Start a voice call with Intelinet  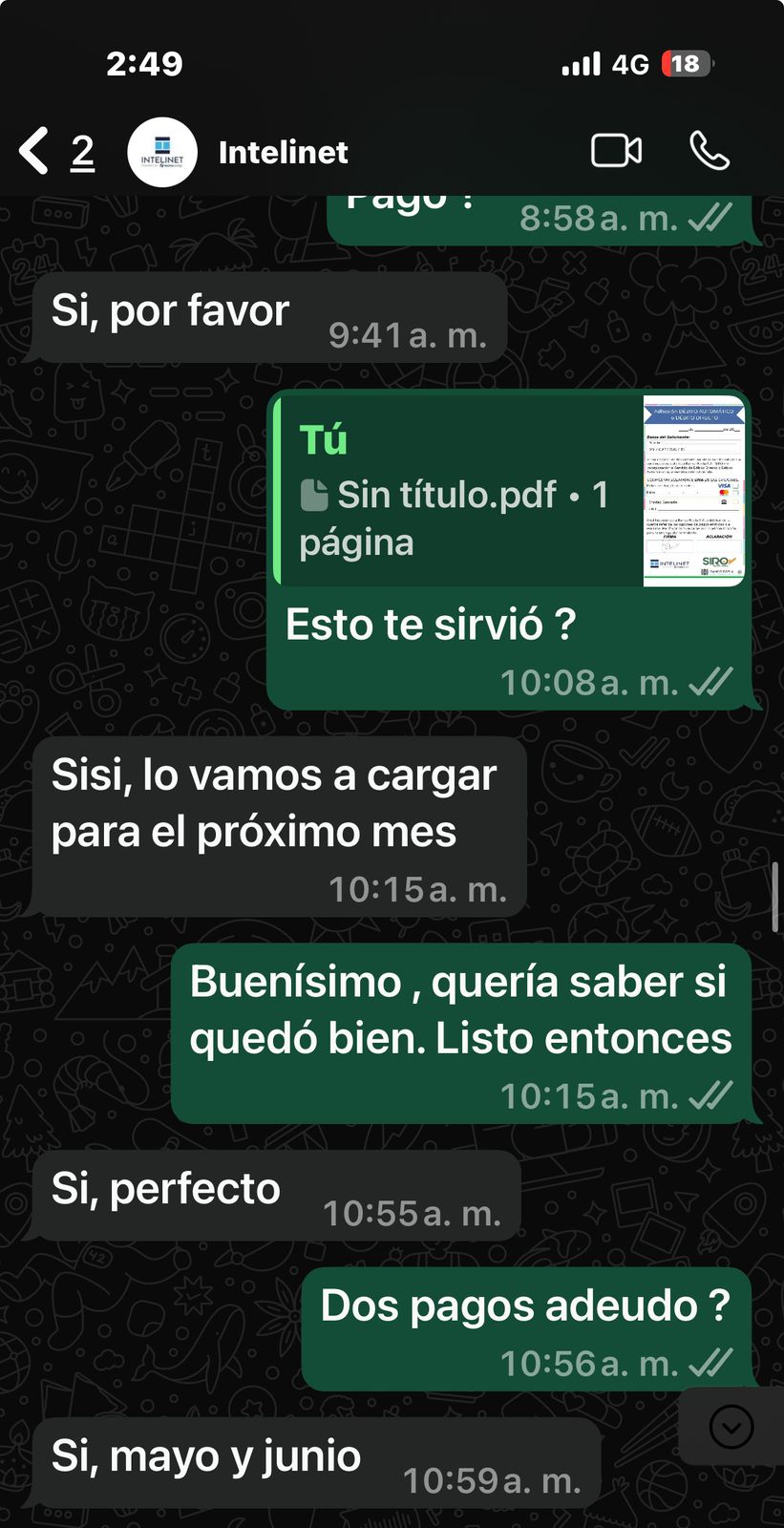[709, 152]
